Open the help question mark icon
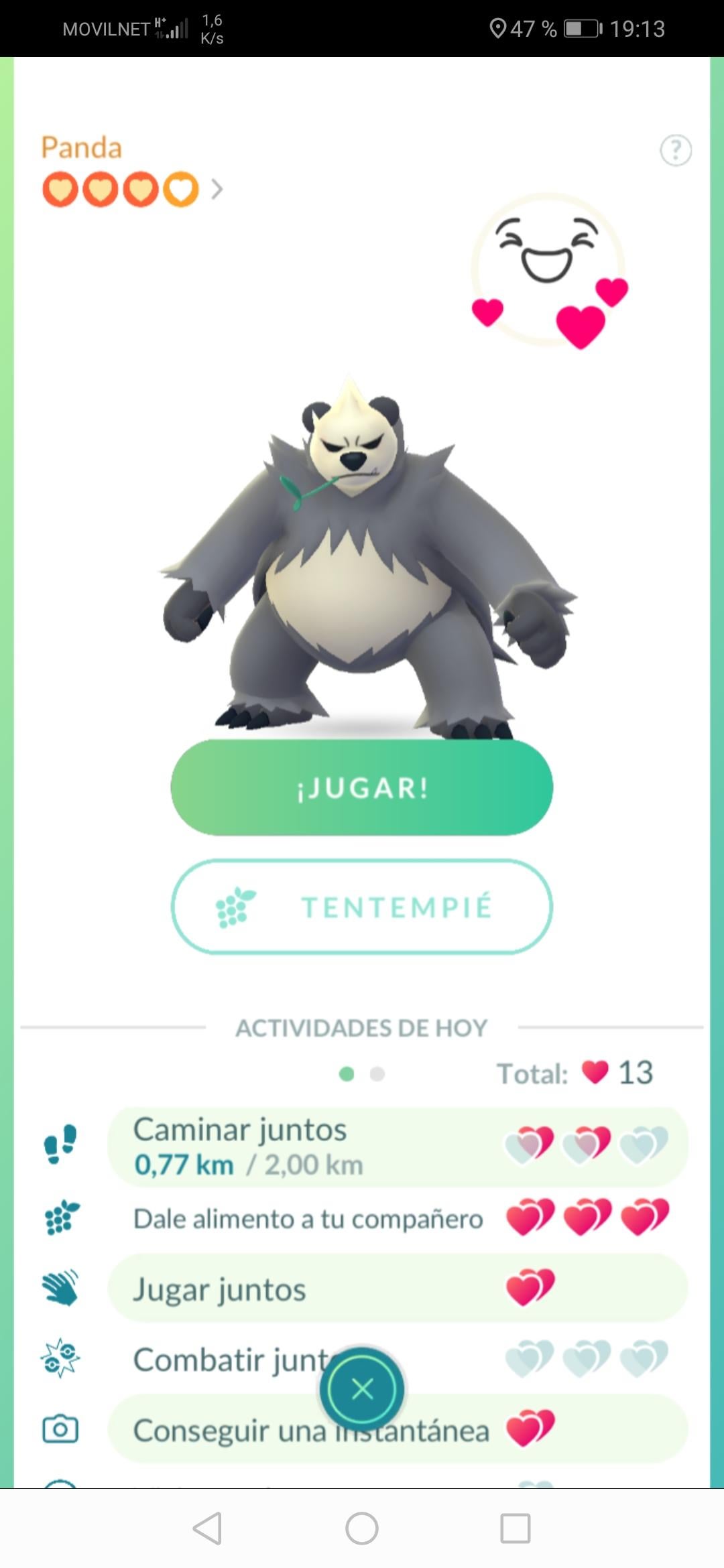This screenshot has width=724, height=1568. (x=675, y=150)
